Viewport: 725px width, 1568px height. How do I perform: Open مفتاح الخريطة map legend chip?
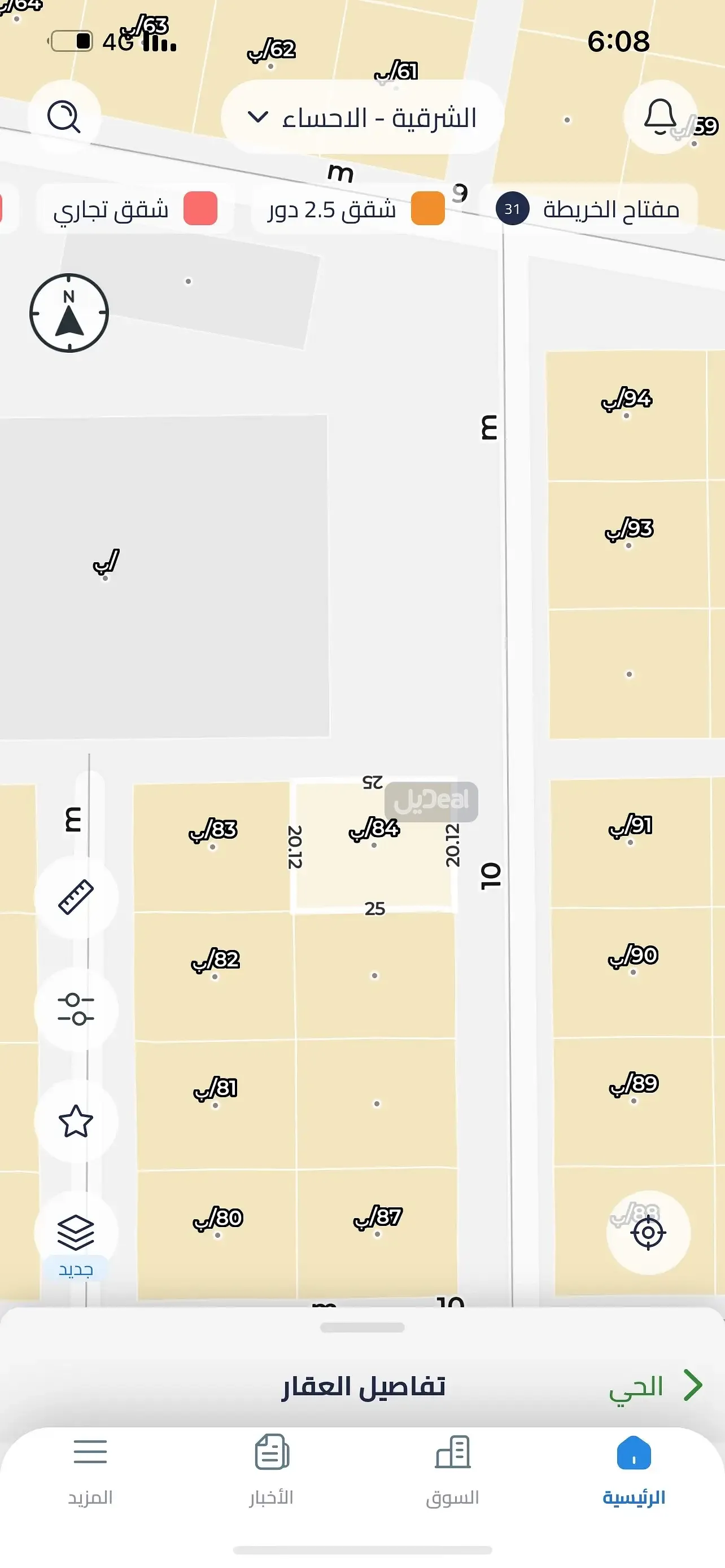588,209
